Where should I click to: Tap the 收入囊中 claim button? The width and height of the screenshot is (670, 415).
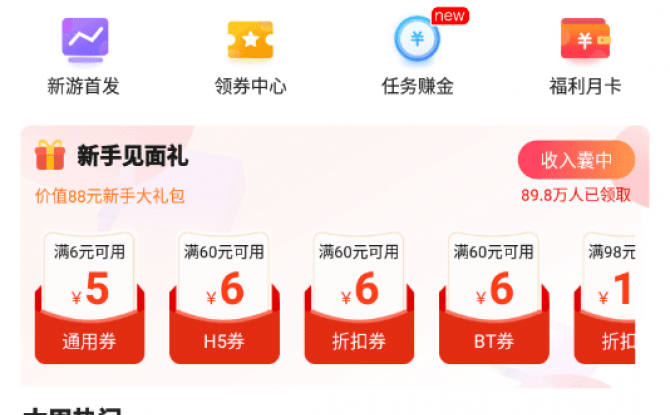coord(575,160)
